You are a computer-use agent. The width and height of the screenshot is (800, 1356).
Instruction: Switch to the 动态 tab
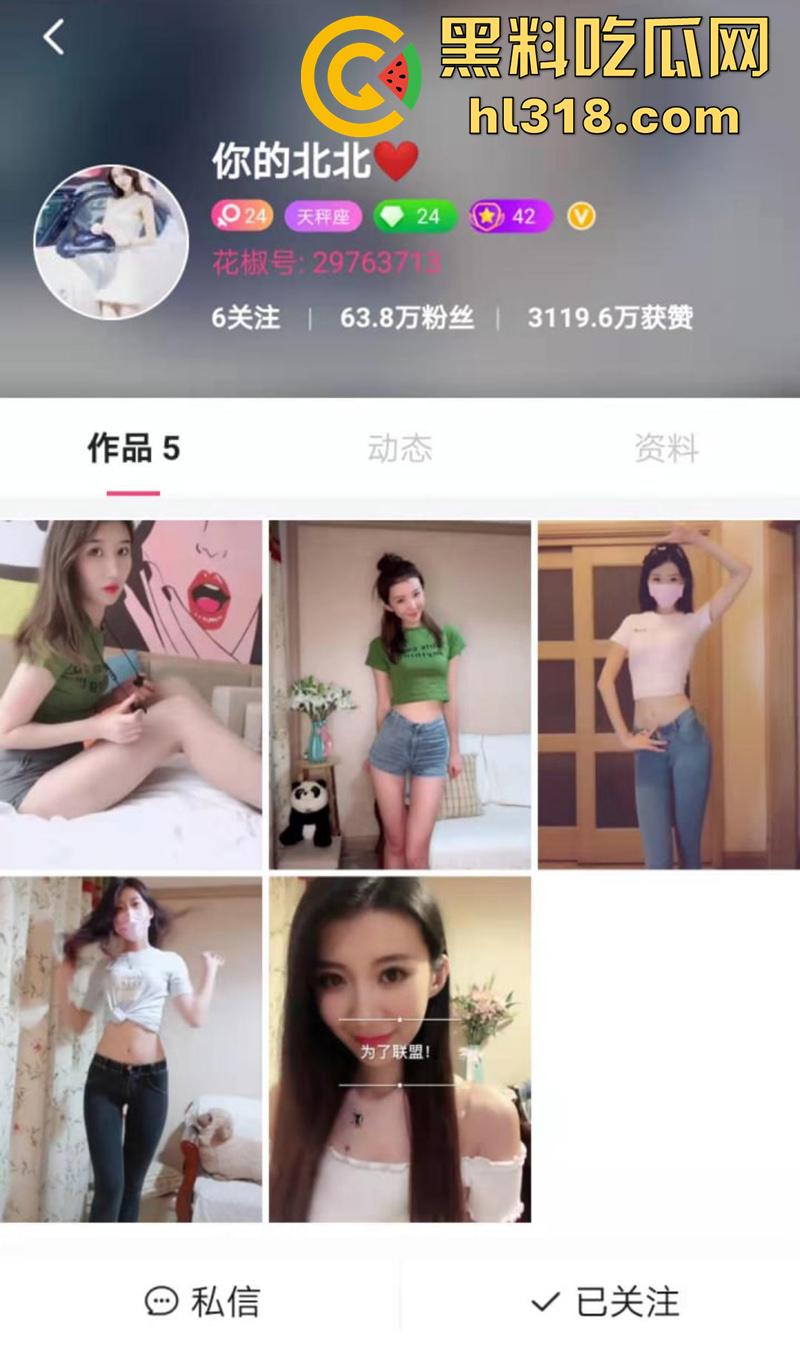(399, 451)
